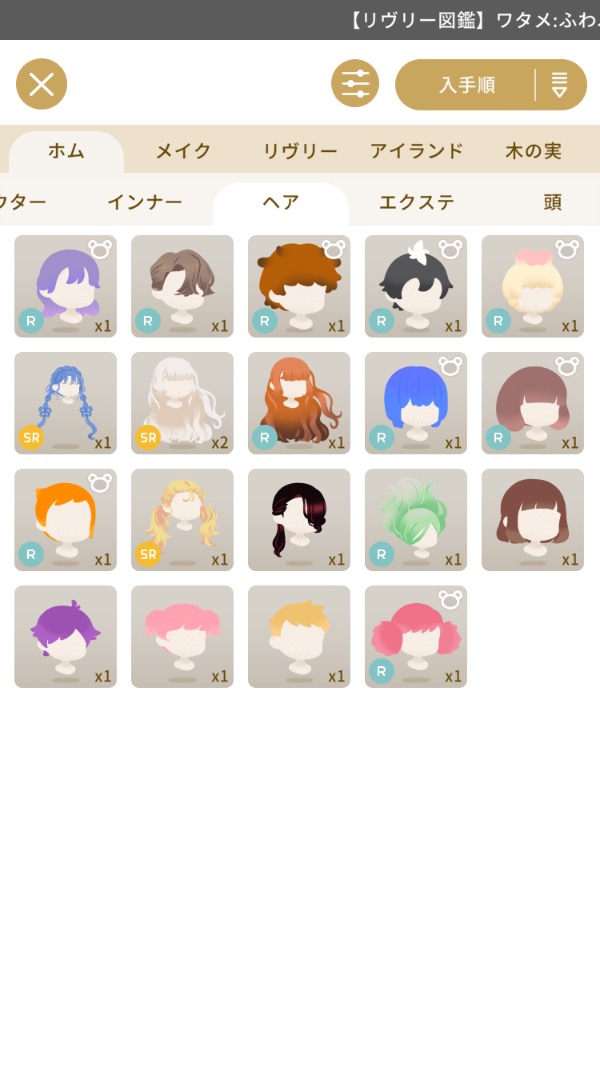
Task: Select the long purple hair item
Action: (65, 286)
